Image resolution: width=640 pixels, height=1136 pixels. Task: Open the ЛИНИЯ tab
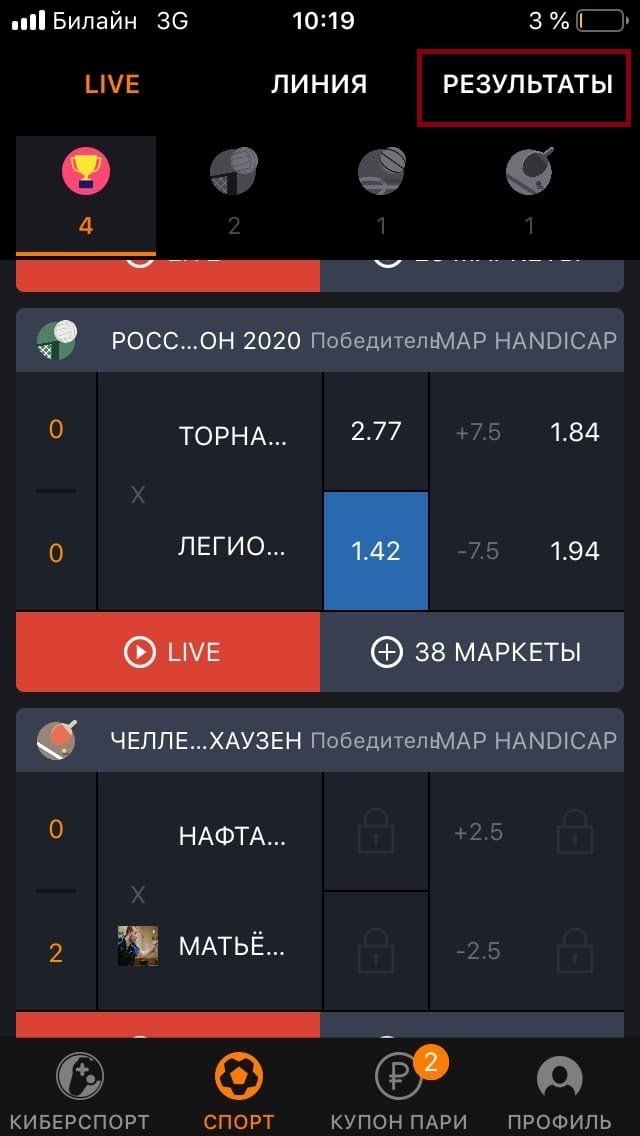319,84
